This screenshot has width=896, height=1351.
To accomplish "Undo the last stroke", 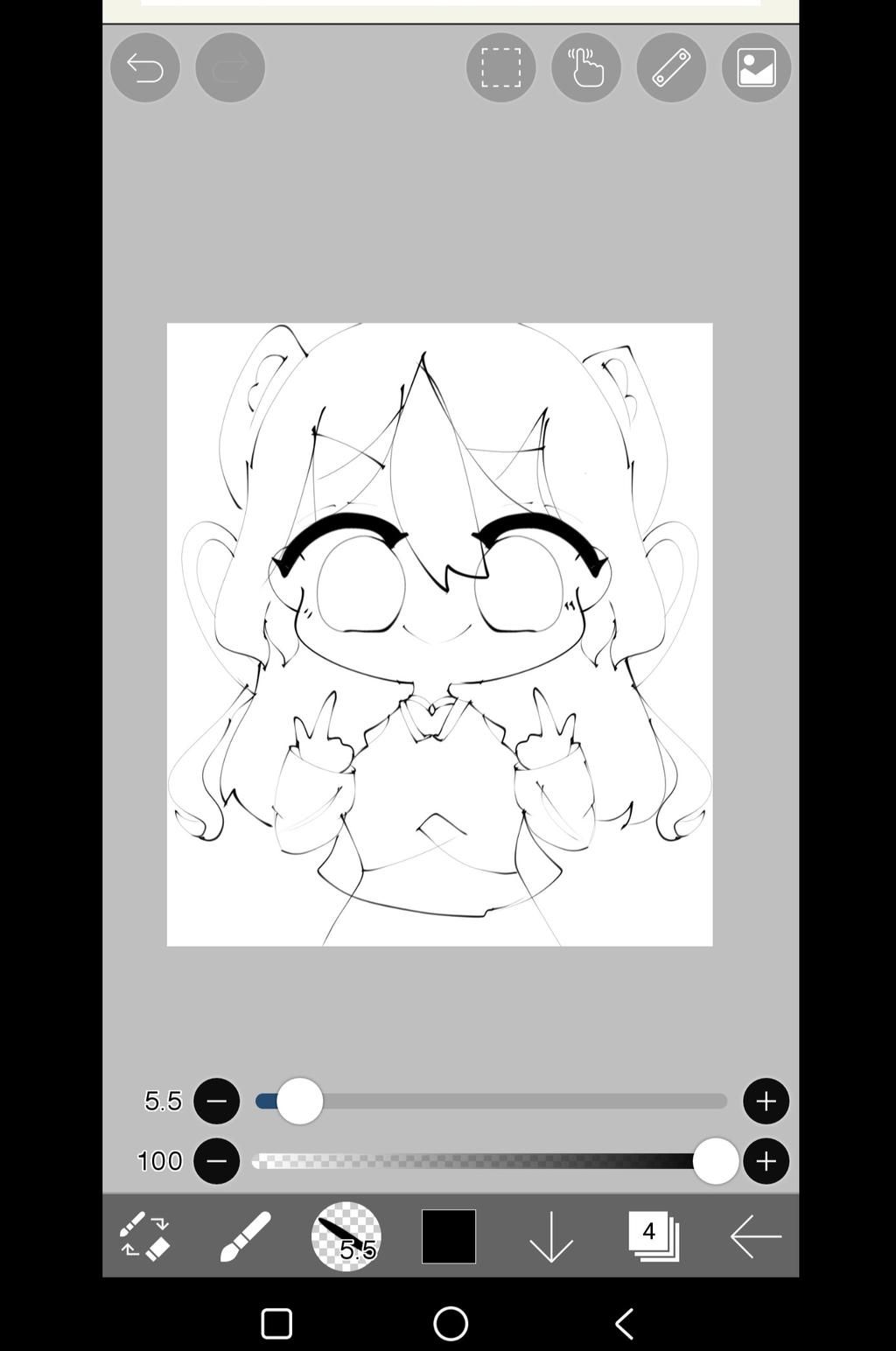I will (x=145, y=67).
